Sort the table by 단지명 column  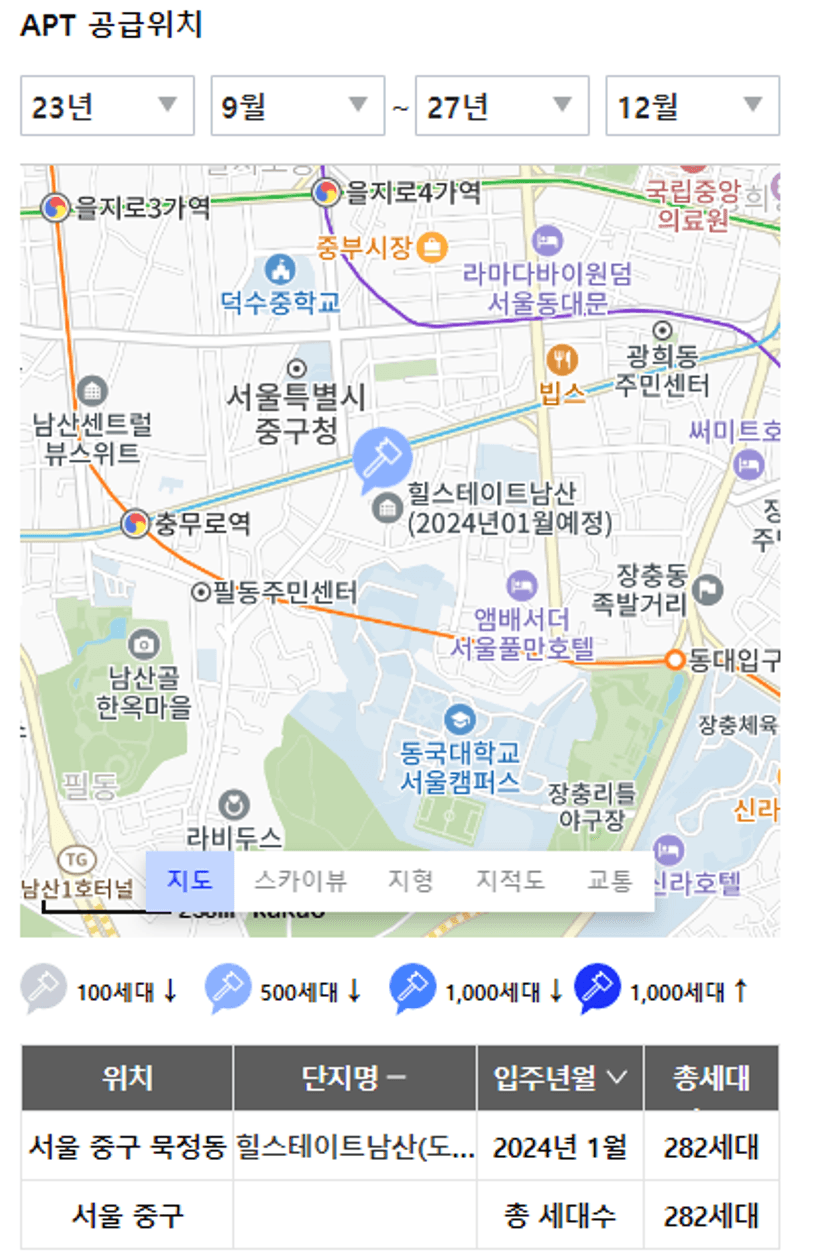pyautogui.click(x=354, y=1077)
